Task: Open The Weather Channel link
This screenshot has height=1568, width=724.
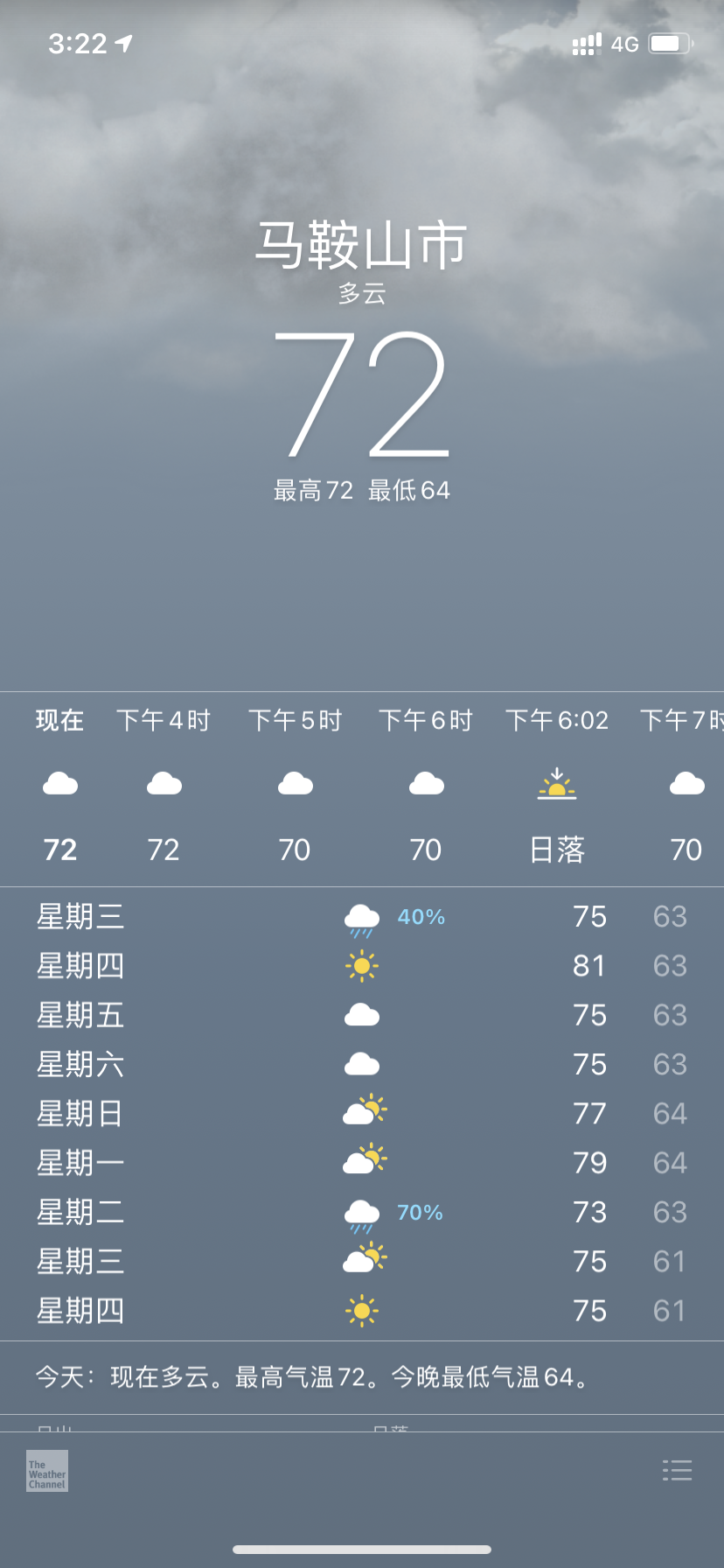Action: (47, 1471)
